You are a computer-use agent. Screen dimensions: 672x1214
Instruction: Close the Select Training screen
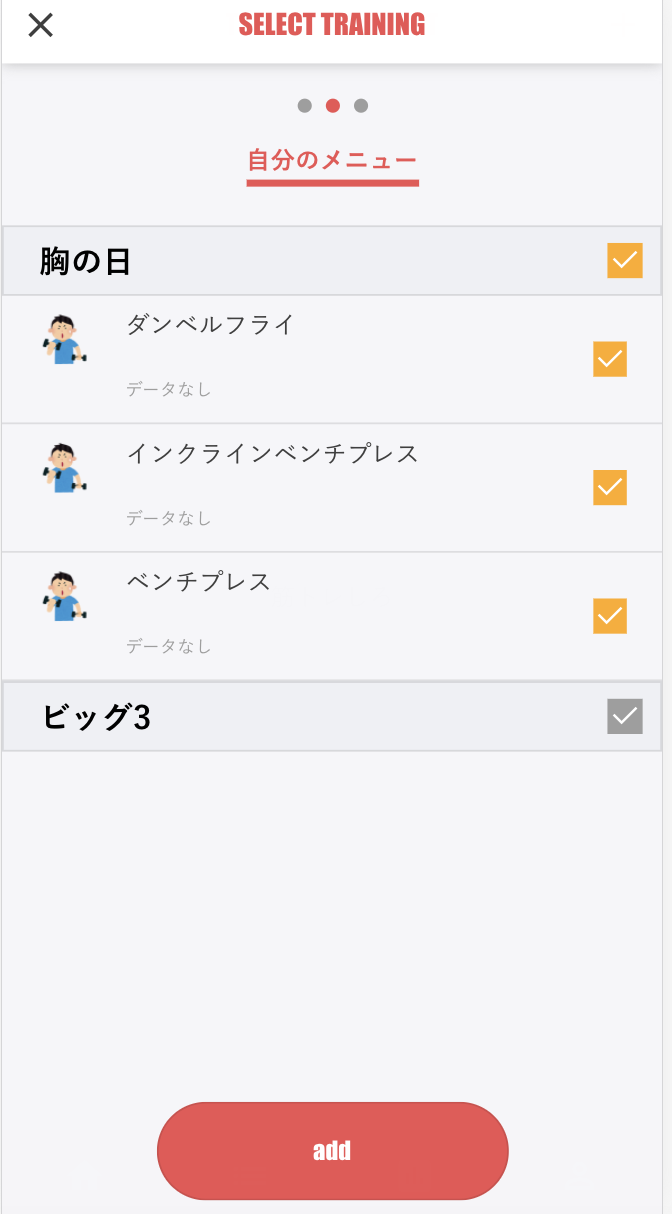point(40,25)
